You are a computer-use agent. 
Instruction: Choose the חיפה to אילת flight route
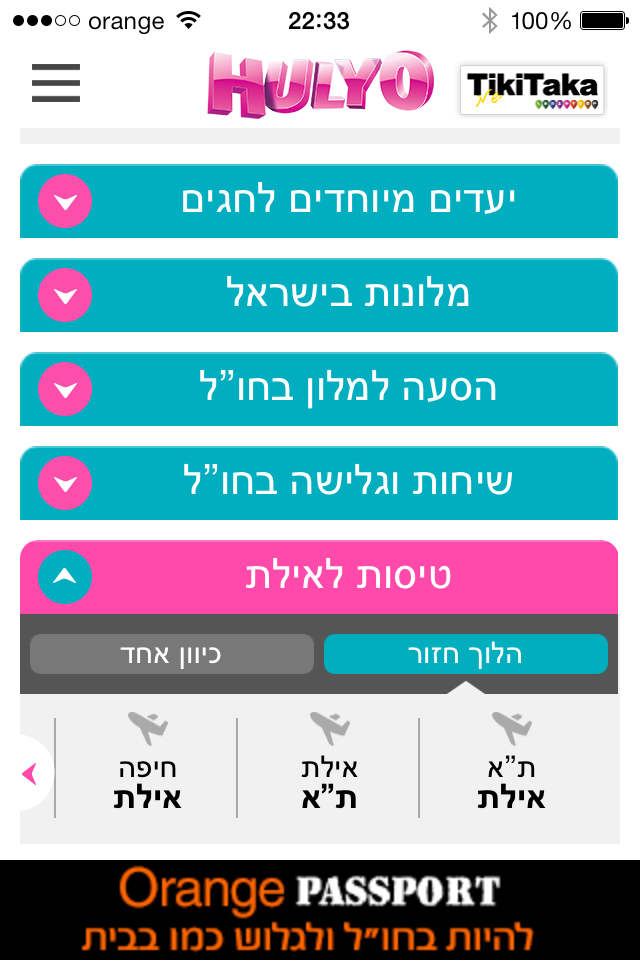pyautogui.click(x=147, y=768)
